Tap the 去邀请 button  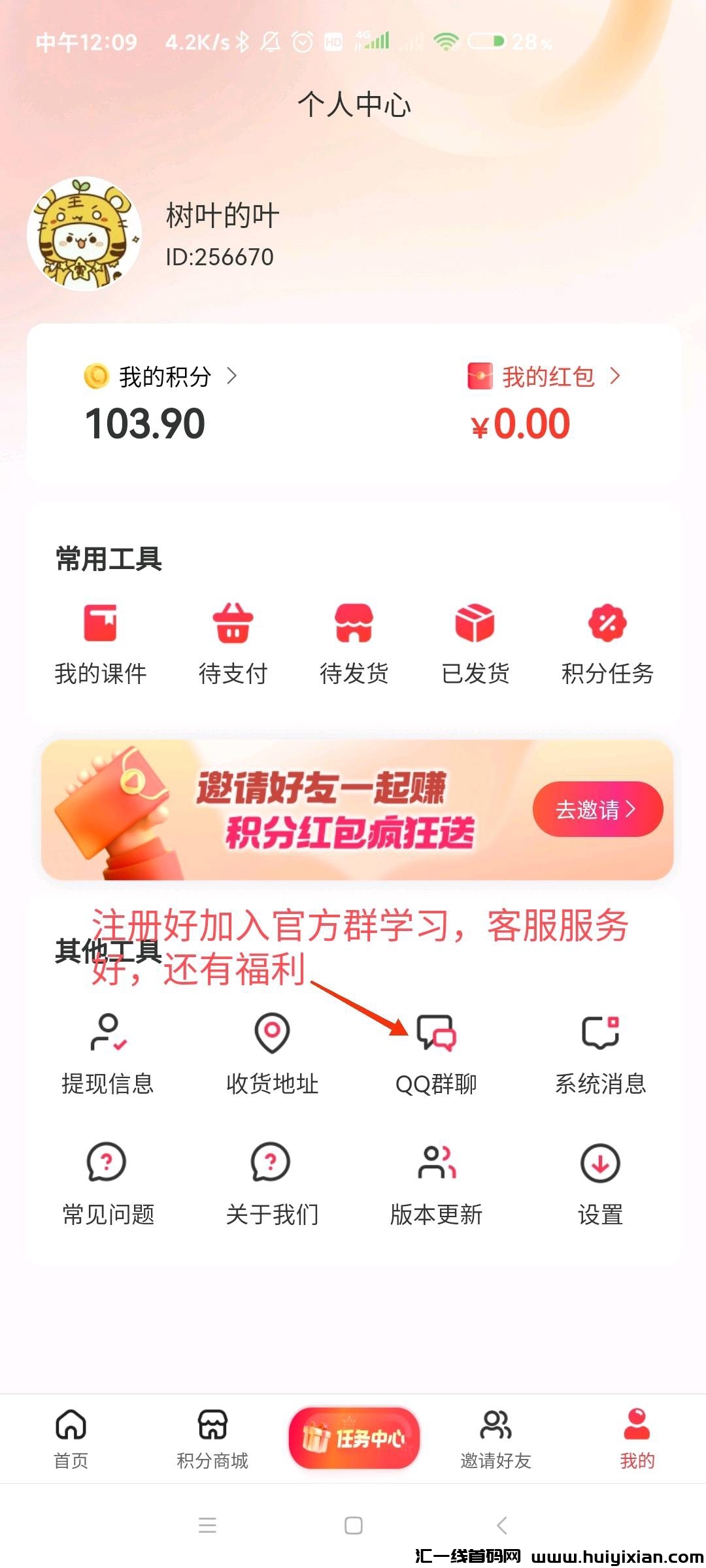(597, 809)
